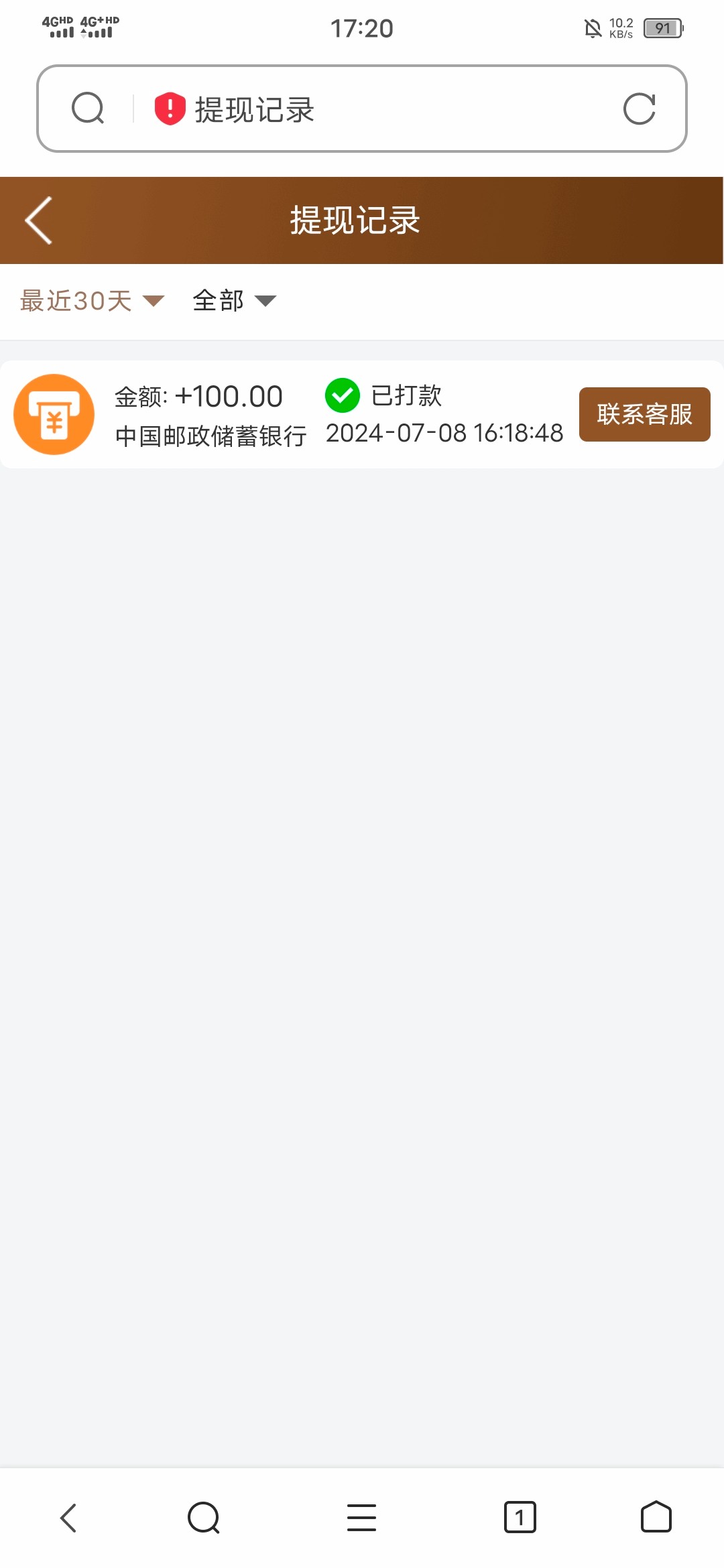Open the browser menu with three lines

click(361, 1518)
